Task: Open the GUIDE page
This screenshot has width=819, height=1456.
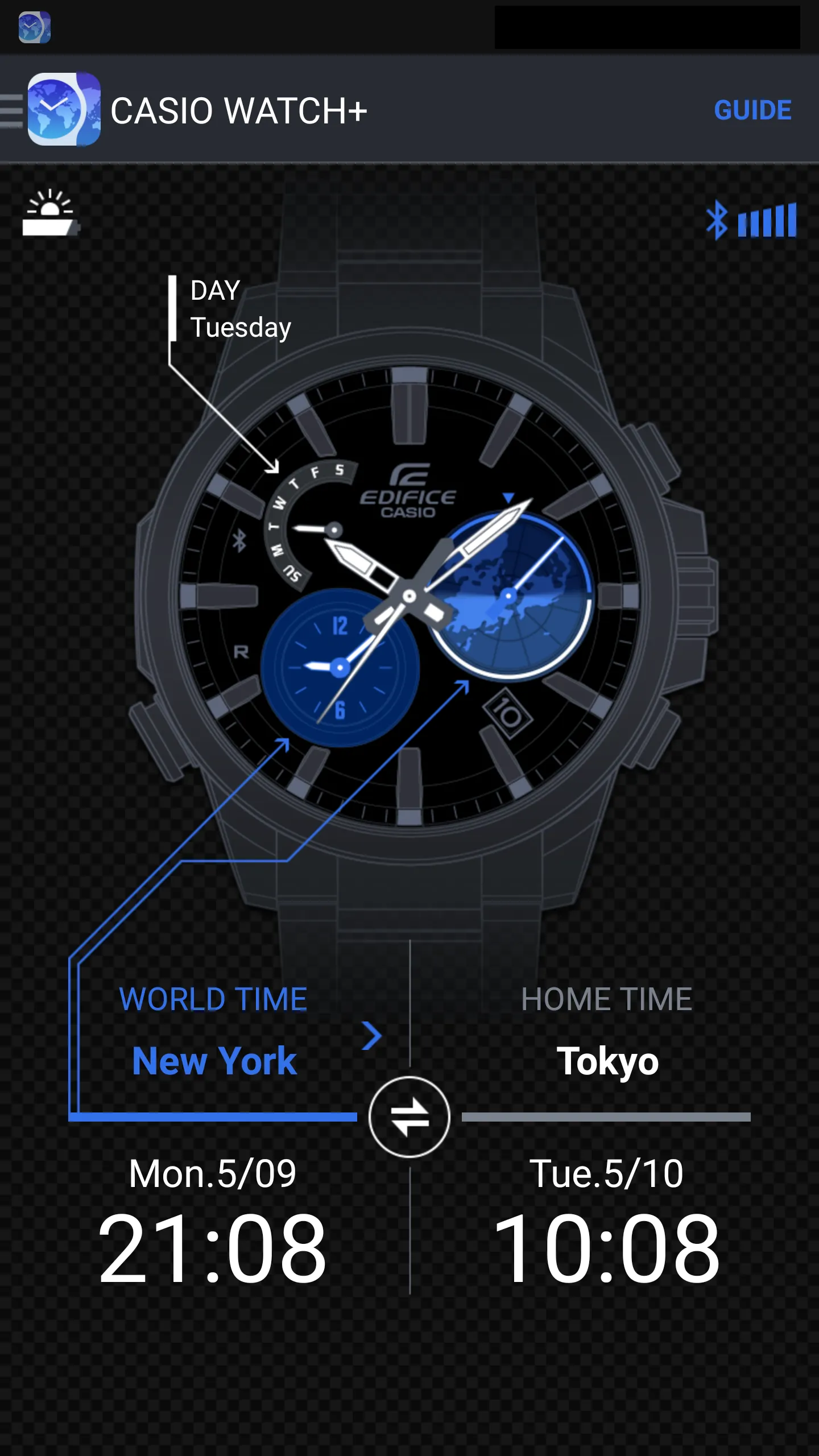Action: 752,110
